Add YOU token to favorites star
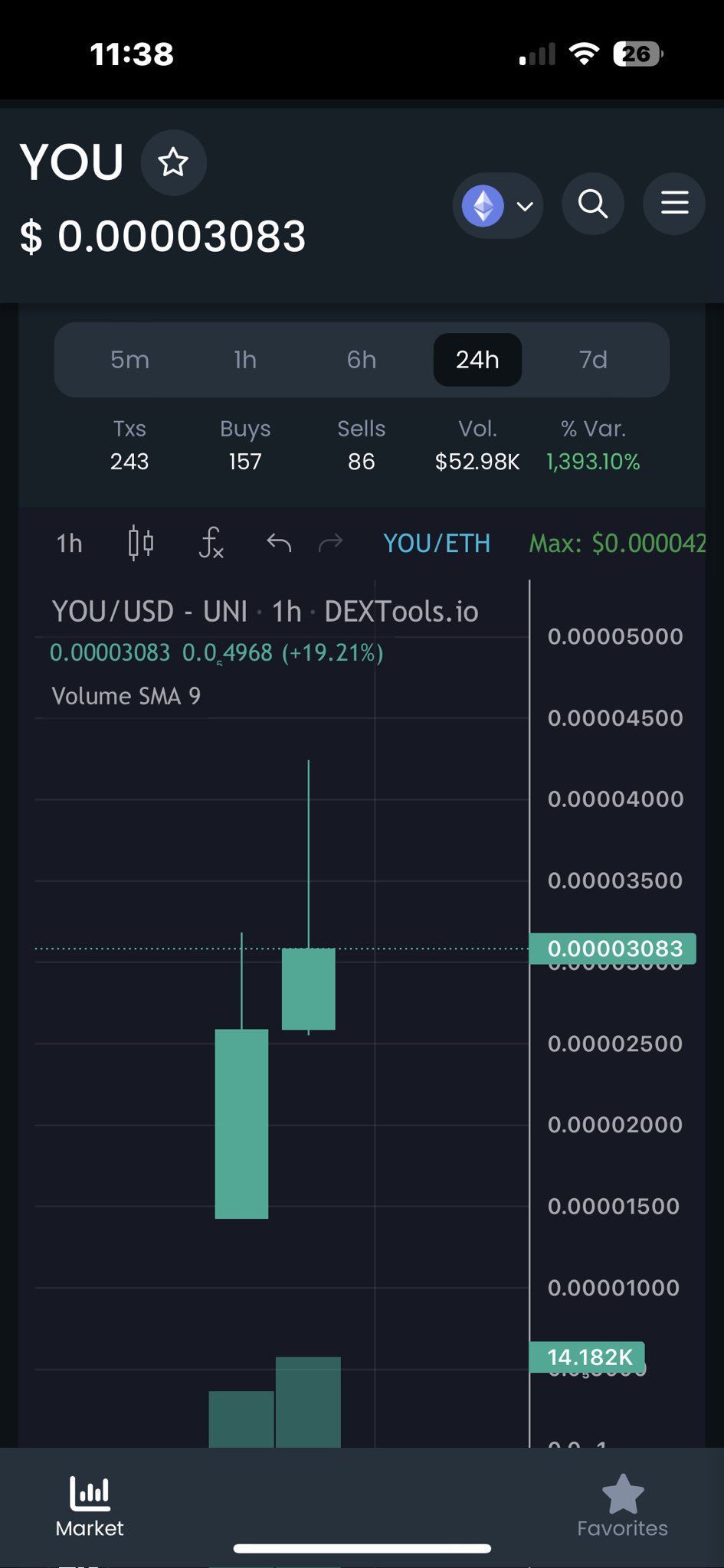 pyautogui.click(x=173, y=162)
